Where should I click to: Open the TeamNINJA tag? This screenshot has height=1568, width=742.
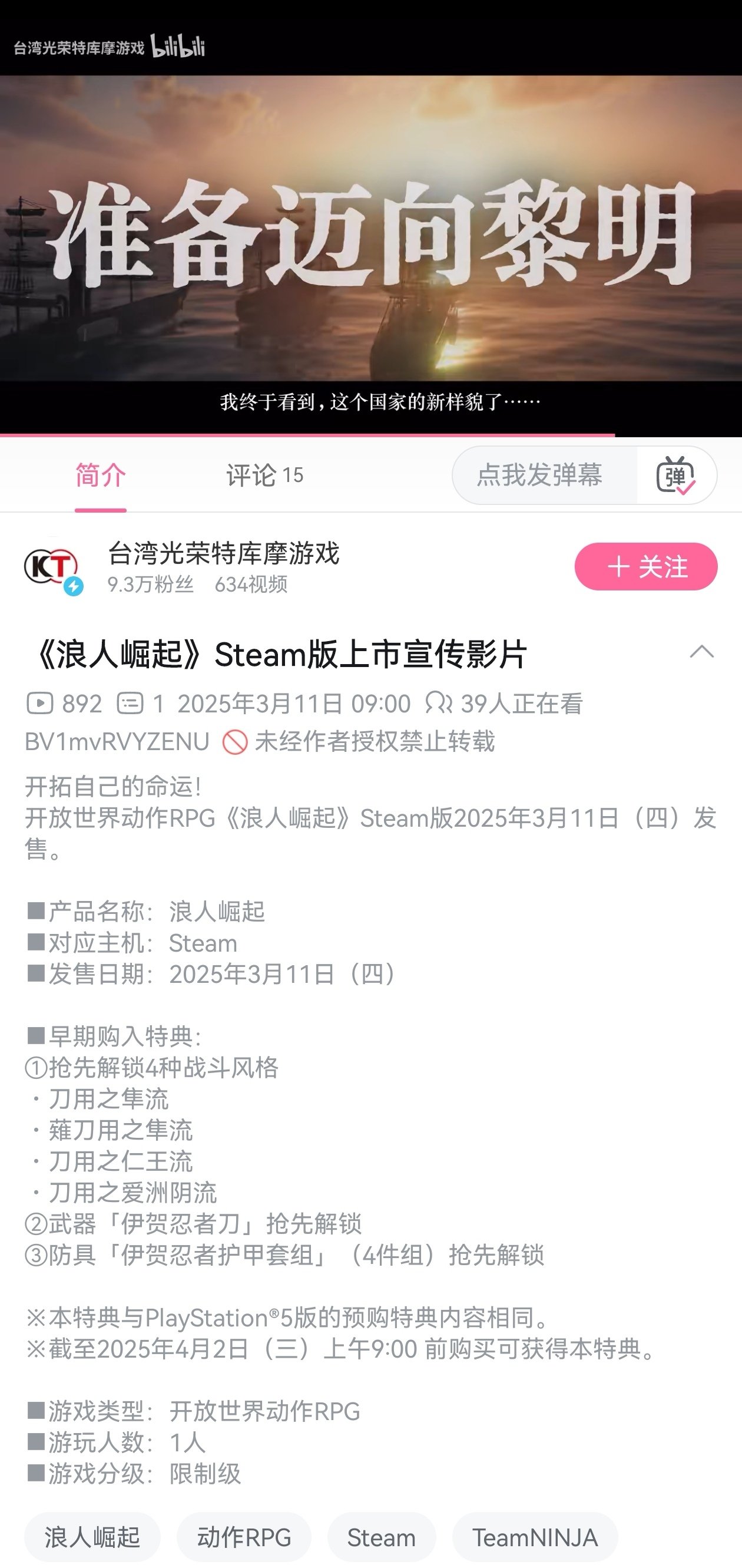[535, 1537]
